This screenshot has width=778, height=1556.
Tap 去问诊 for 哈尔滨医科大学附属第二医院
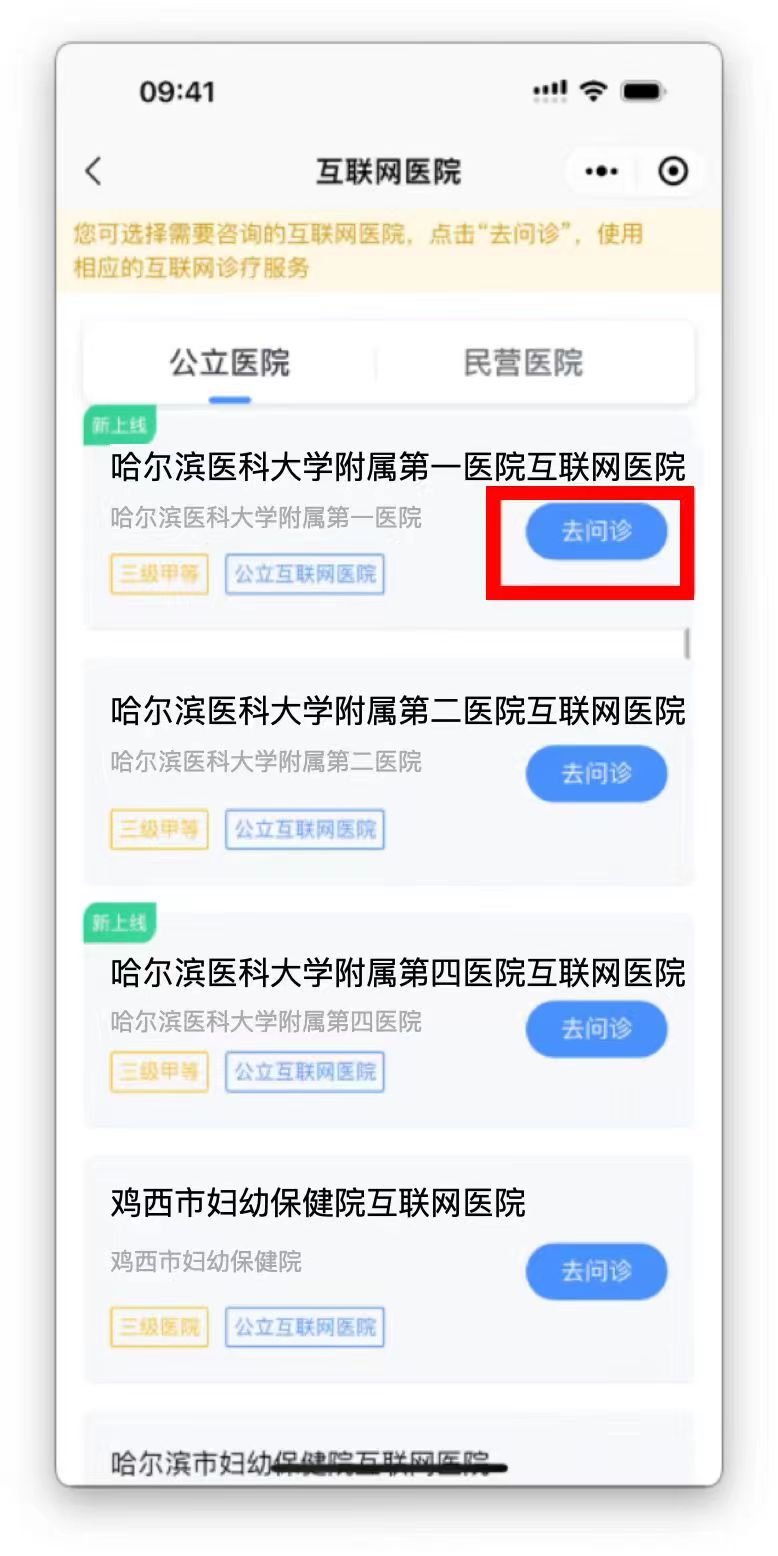tap(596, 773)
